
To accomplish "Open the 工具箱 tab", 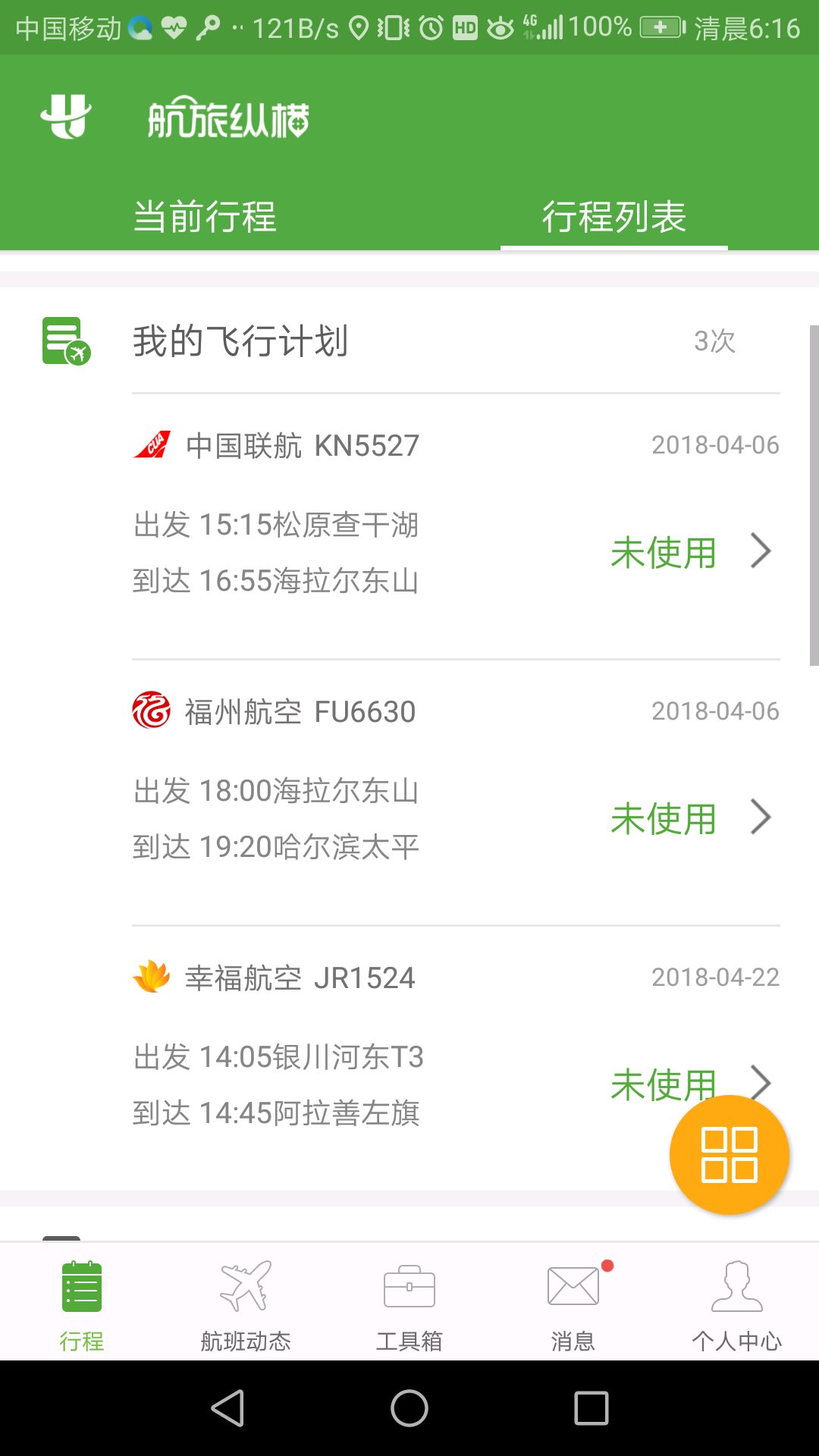I will point(409,1304).
